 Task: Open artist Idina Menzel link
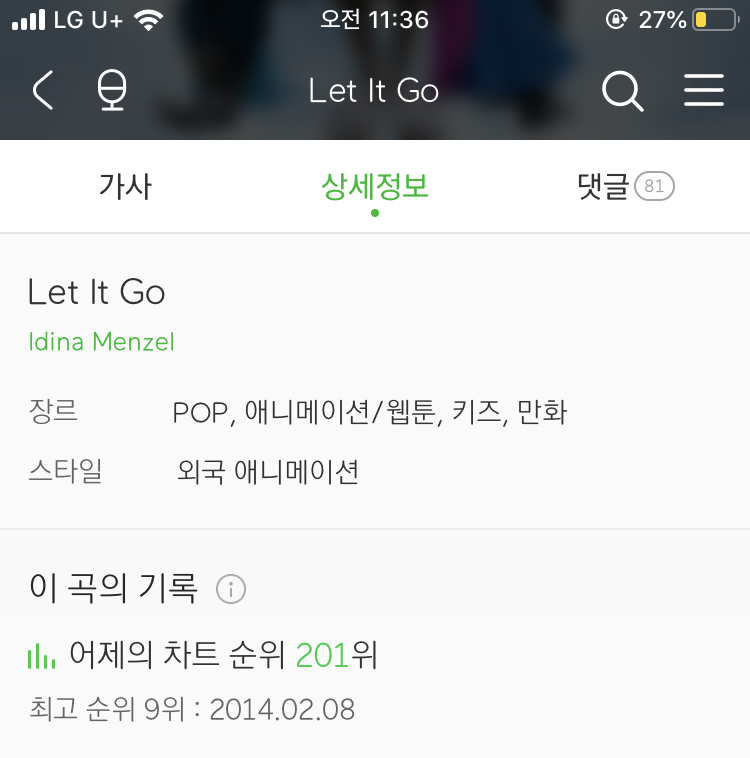point(101,342)
